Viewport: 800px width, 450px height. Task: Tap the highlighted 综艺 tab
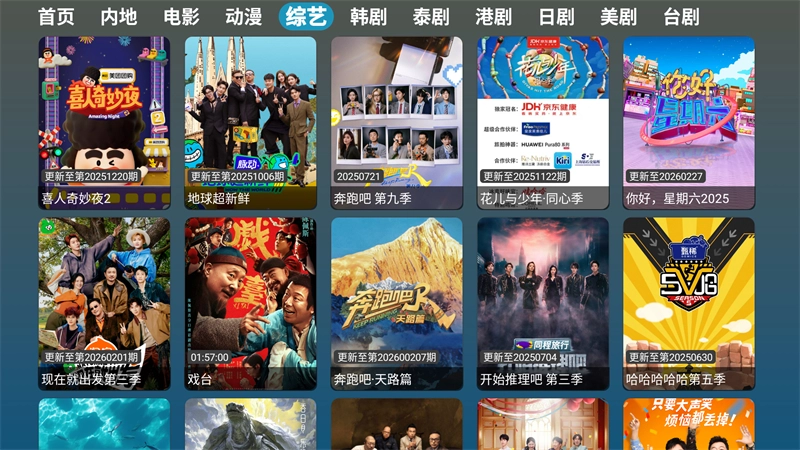(306, 17)
